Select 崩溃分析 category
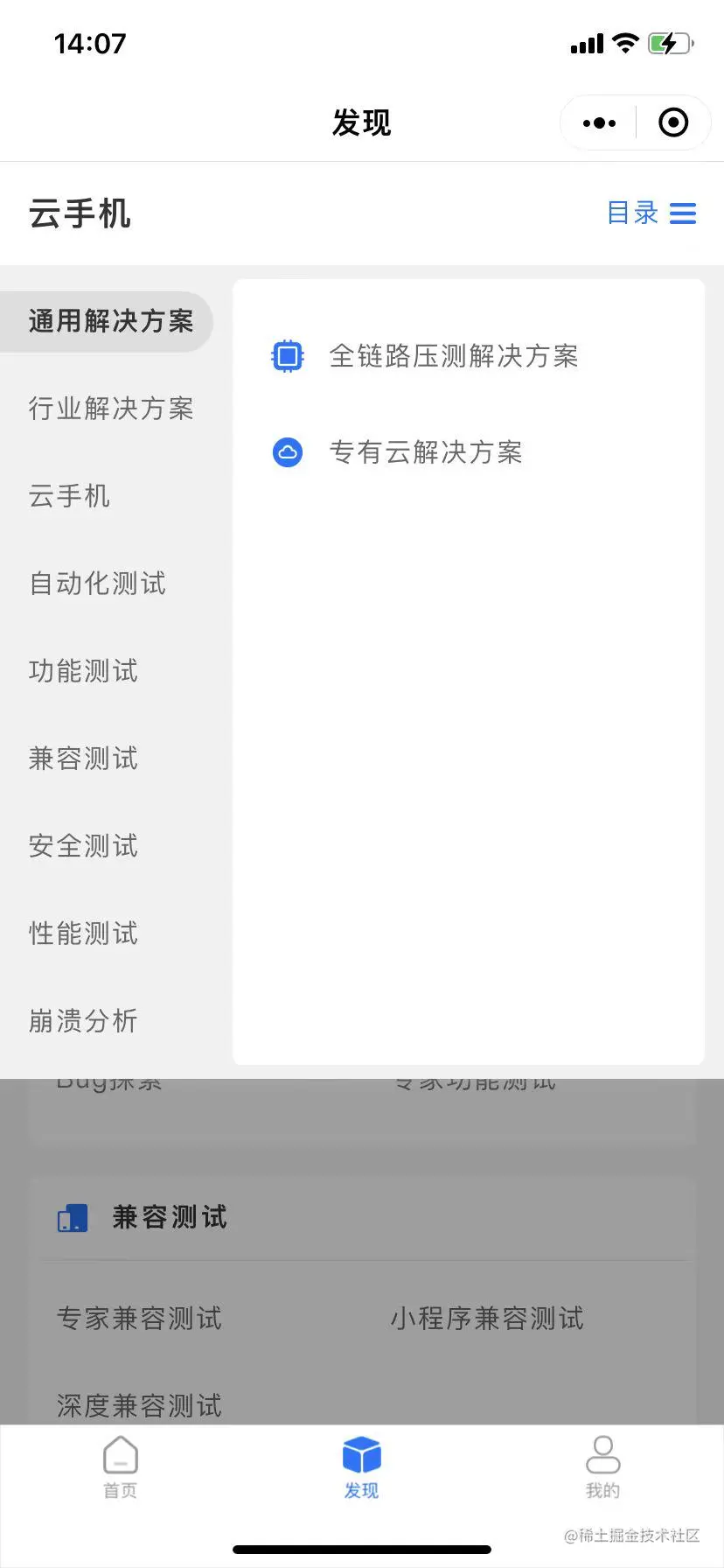The height and width of the screenshot is (1568, 724). 83,1021
